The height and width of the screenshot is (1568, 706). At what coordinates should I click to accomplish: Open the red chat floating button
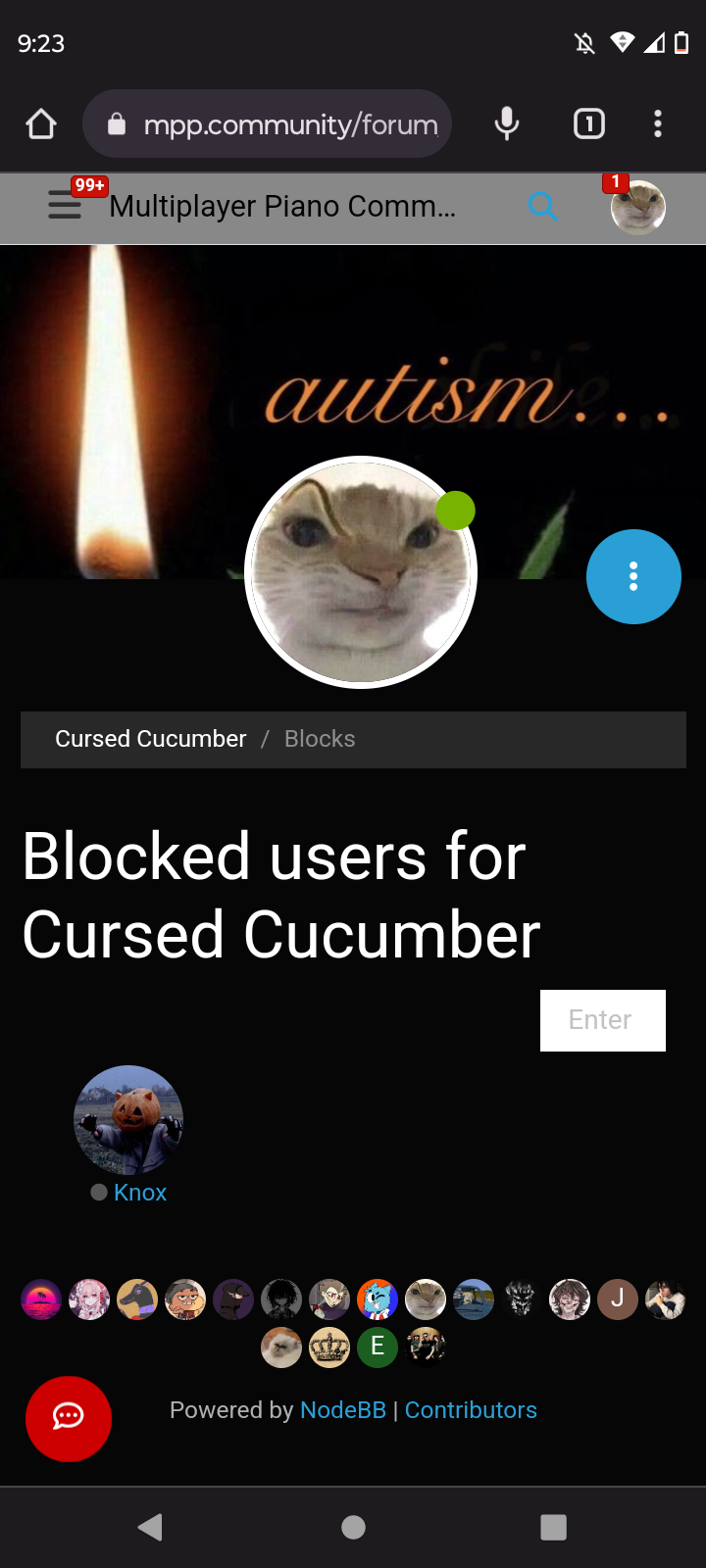tap(69, 1418)
